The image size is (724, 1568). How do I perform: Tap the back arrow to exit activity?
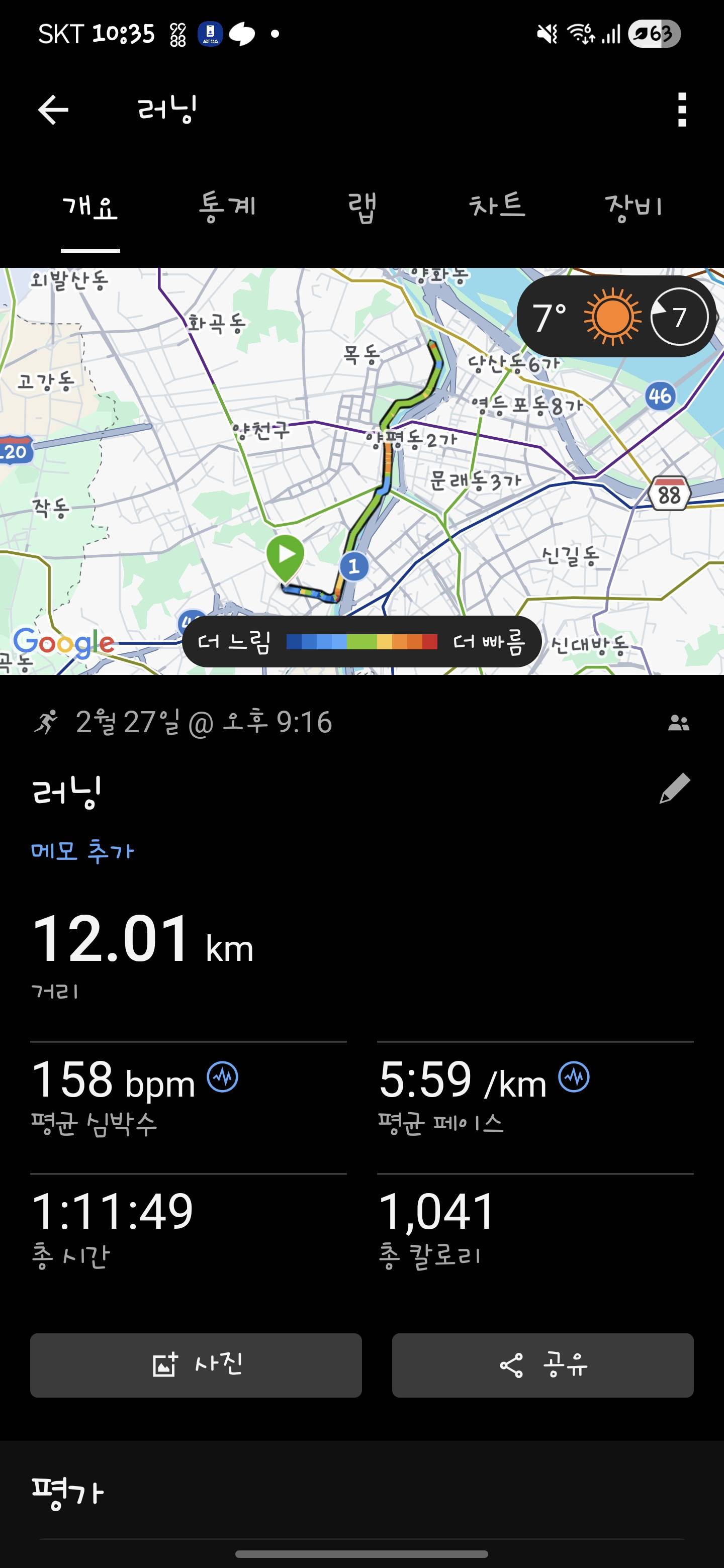[x=54, y=110]
